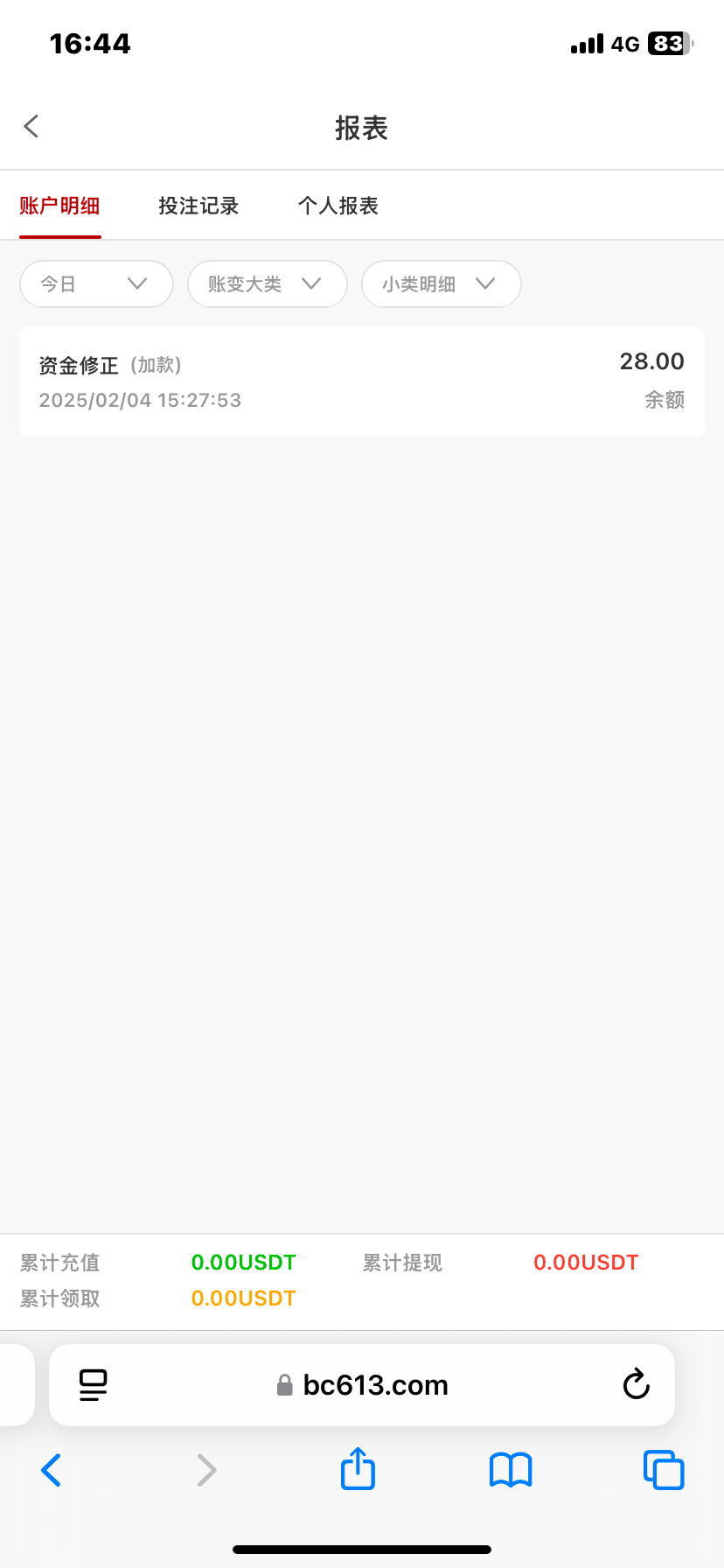
Task: Expand the 小类明细 filter dropdown
Action: coord(441,284)
